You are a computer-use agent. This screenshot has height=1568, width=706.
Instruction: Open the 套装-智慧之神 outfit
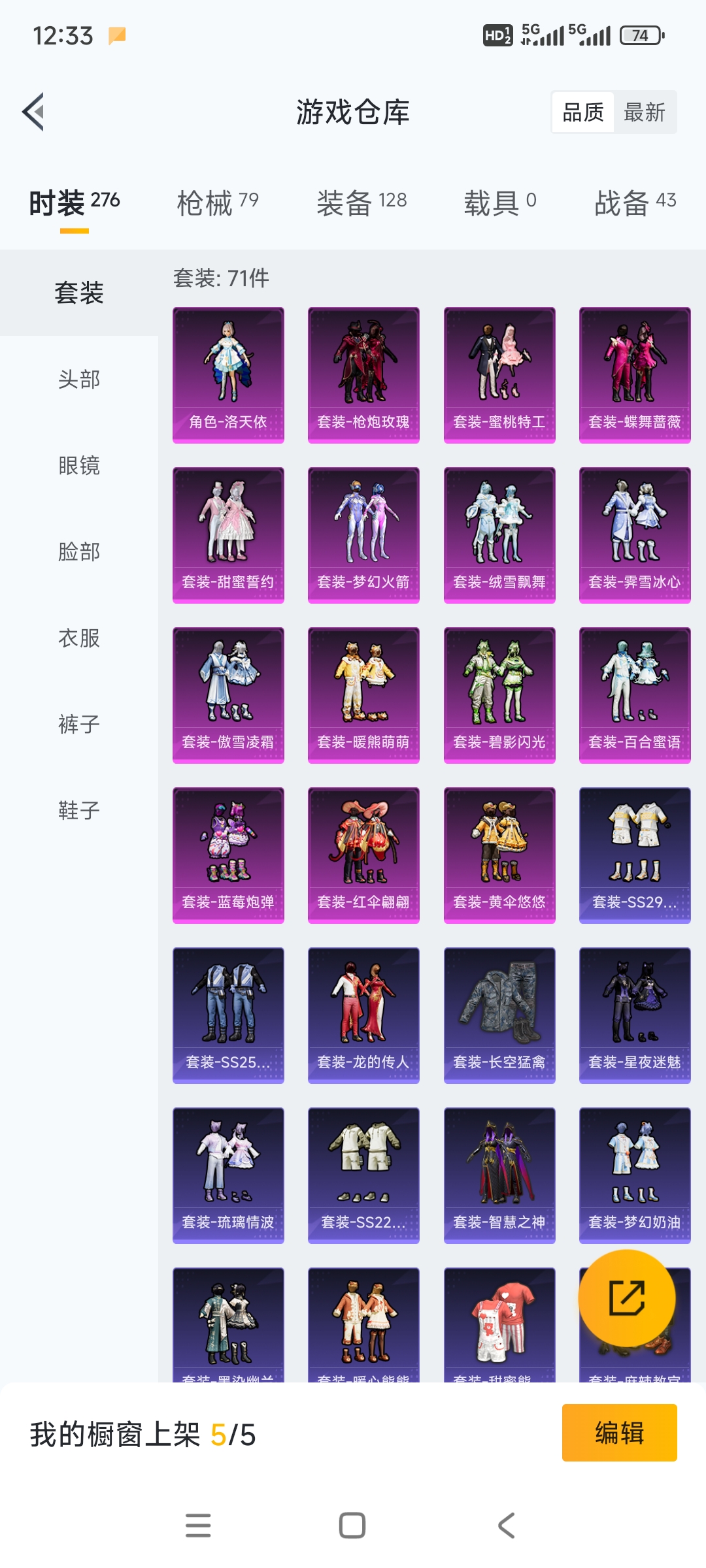pos(499,1175)
